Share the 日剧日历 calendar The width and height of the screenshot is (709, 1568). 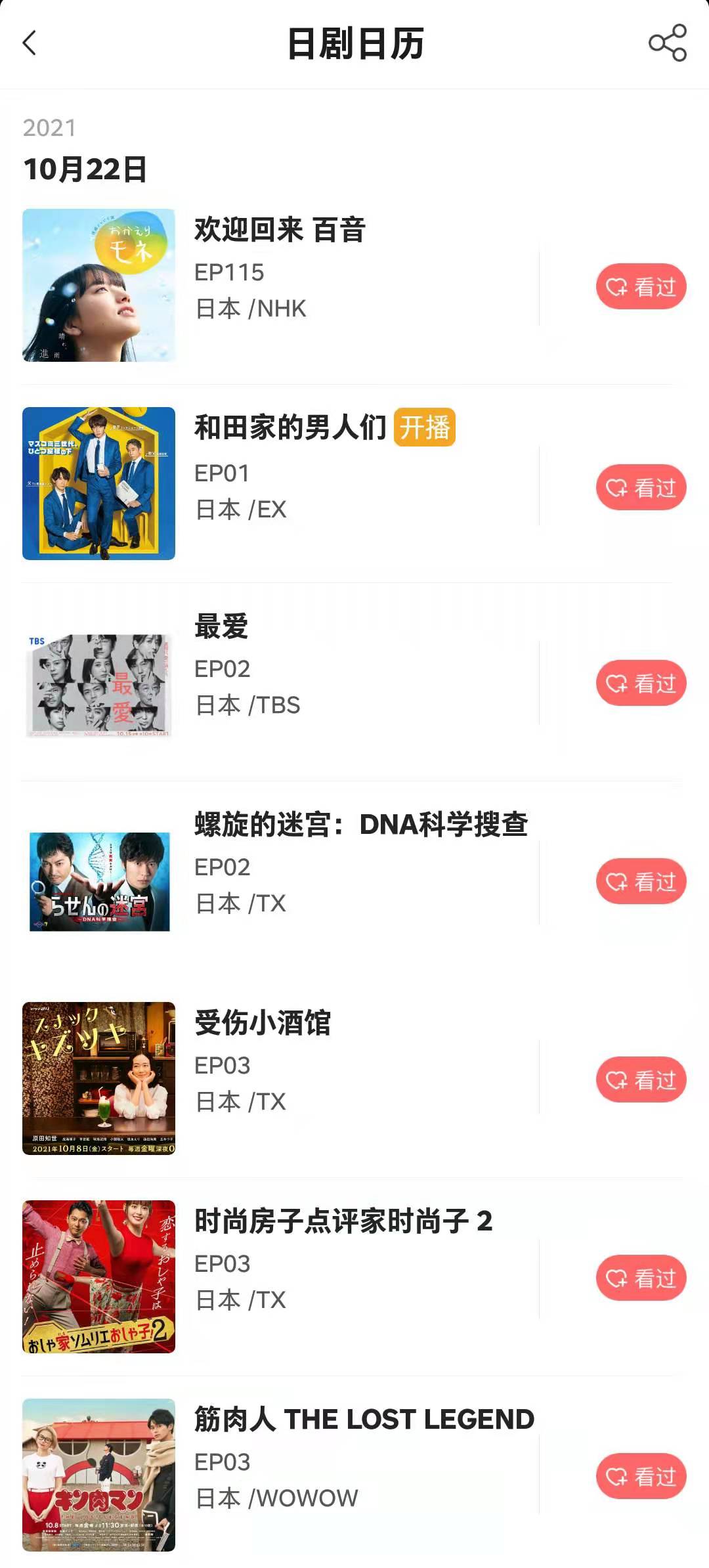click(x=667, y=43)
